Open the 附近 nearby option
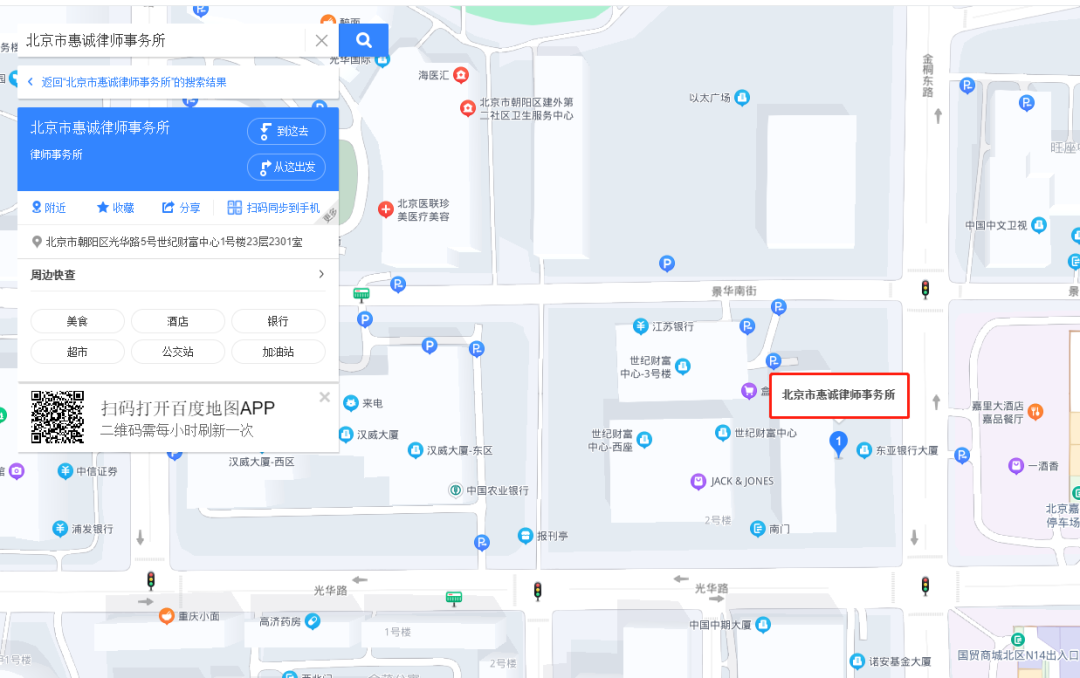The width and height of the screenshot is (1080, 678). tap(49, 208)
